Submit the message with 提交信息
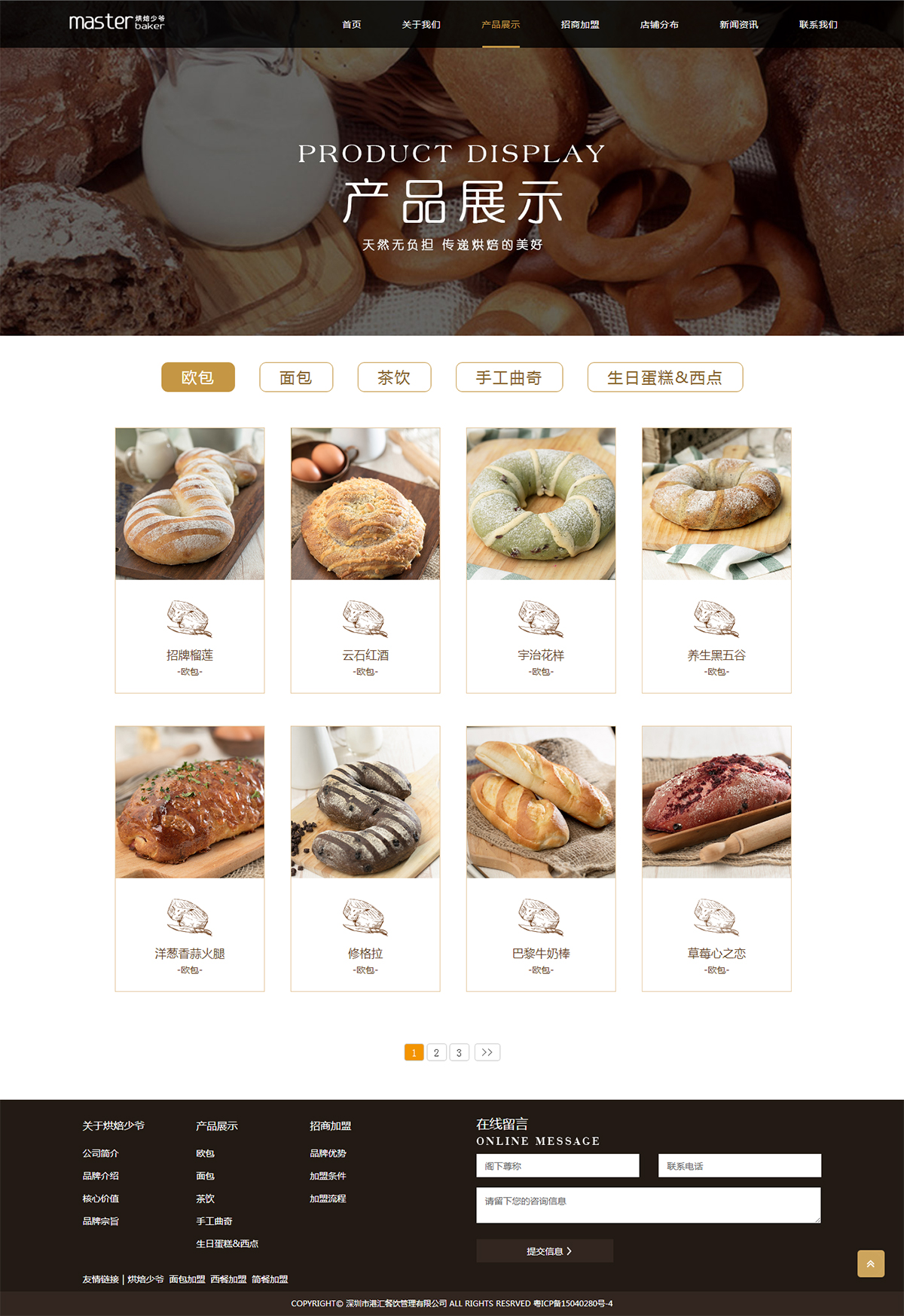 tap(545, 1251)
